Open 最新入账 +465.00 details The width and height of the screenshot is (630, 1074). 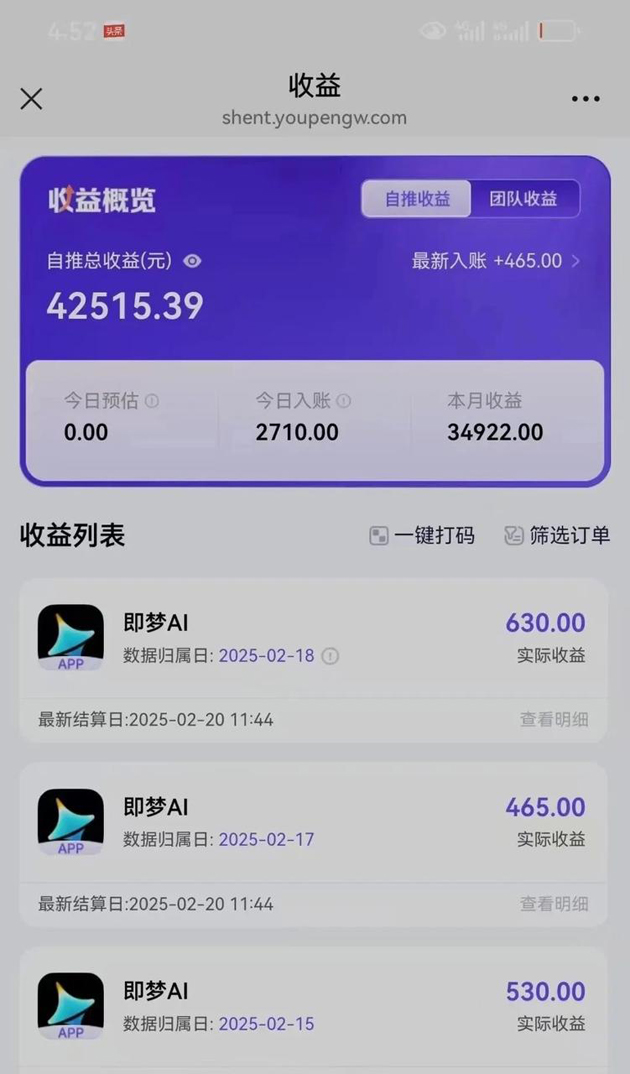(496, 261)
